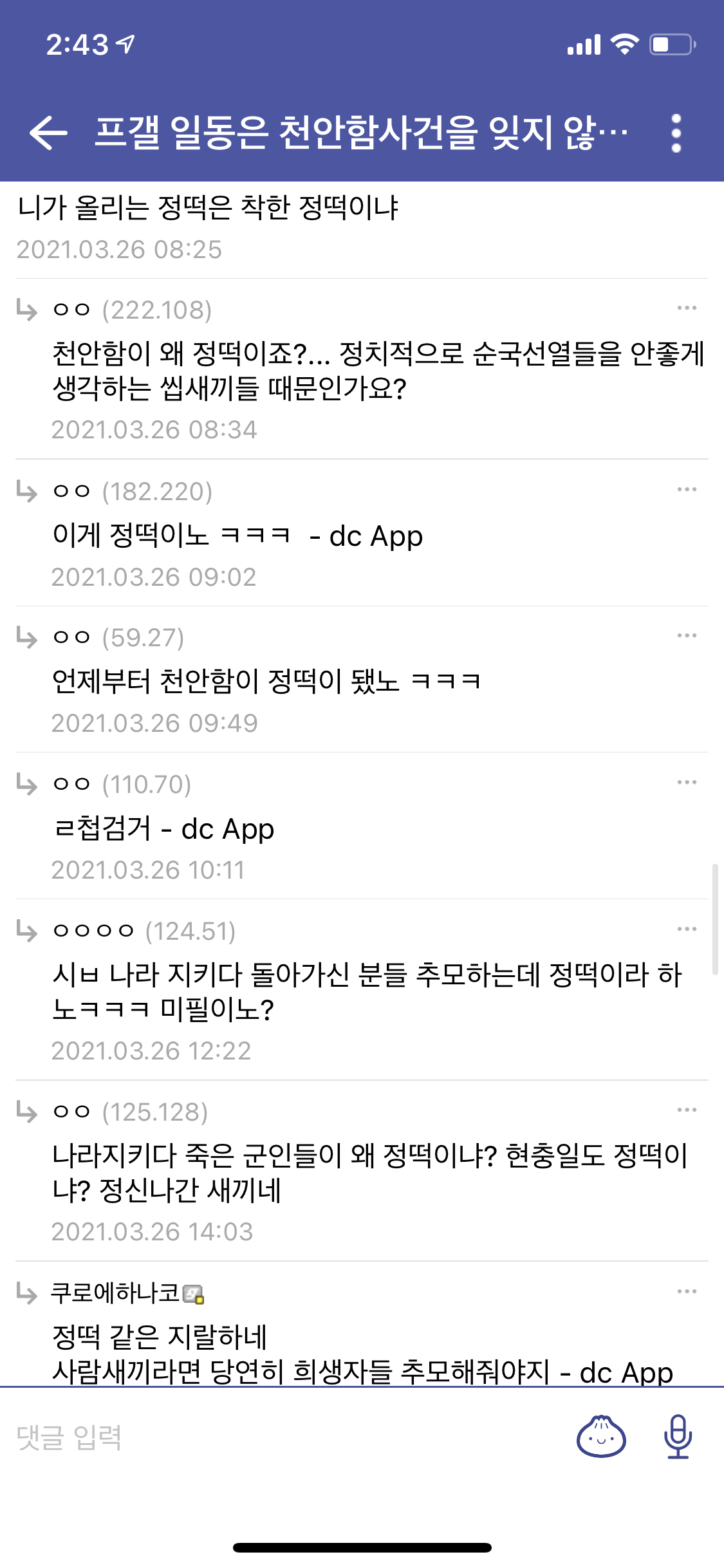Open options for 쿠로에하나코's comment
This screenshot has width=724, height=1568.
coord(687,1292)
